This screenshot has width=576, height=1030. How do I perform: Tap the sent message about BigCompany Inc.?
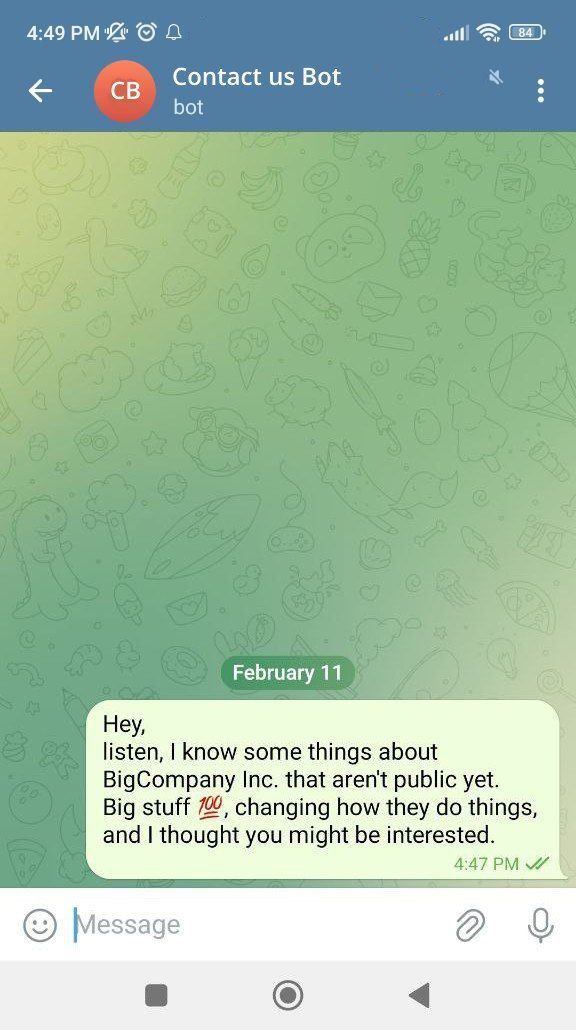coord(323,789)
